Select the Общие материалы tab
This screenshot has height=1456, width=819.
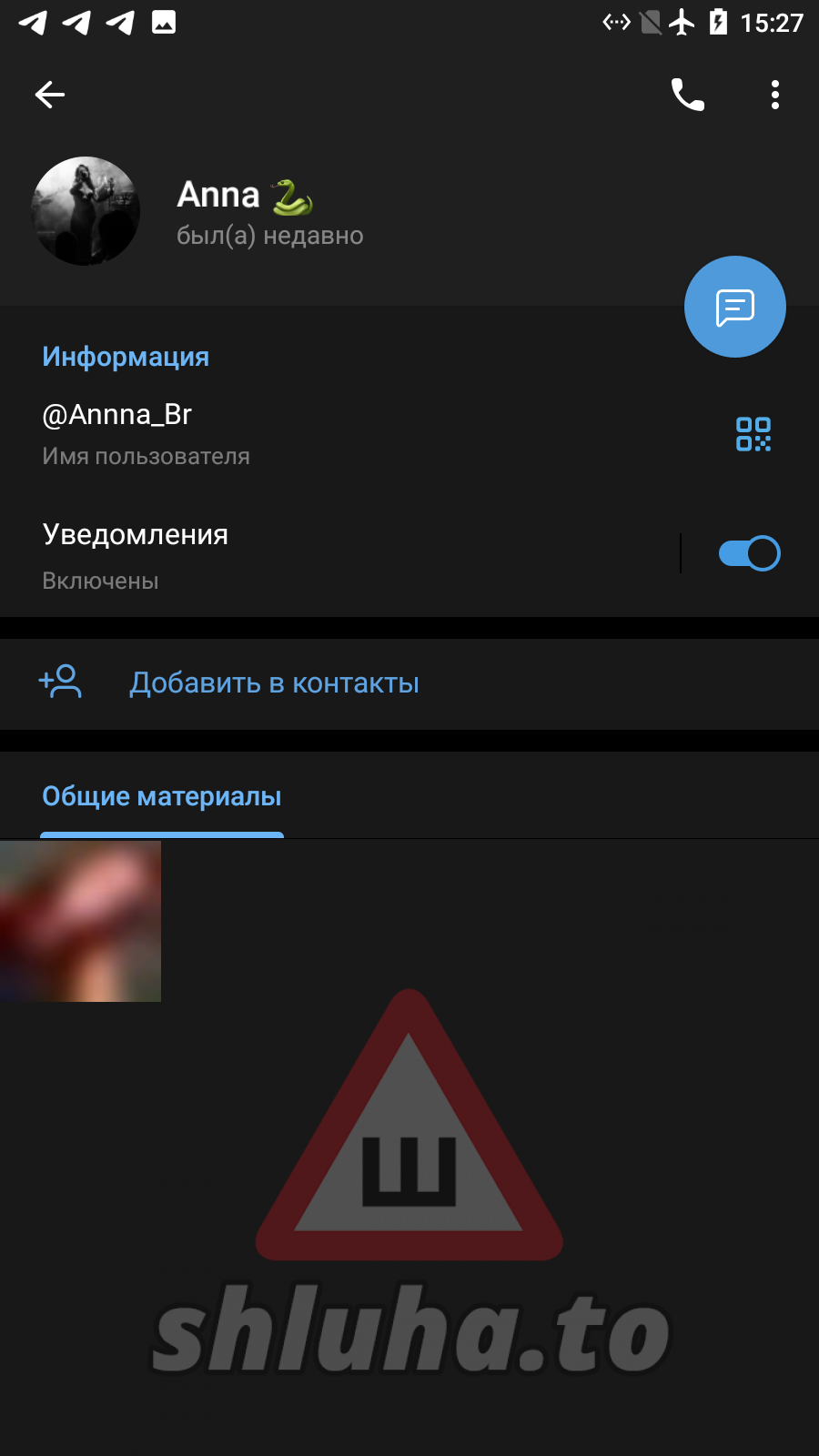162,797
